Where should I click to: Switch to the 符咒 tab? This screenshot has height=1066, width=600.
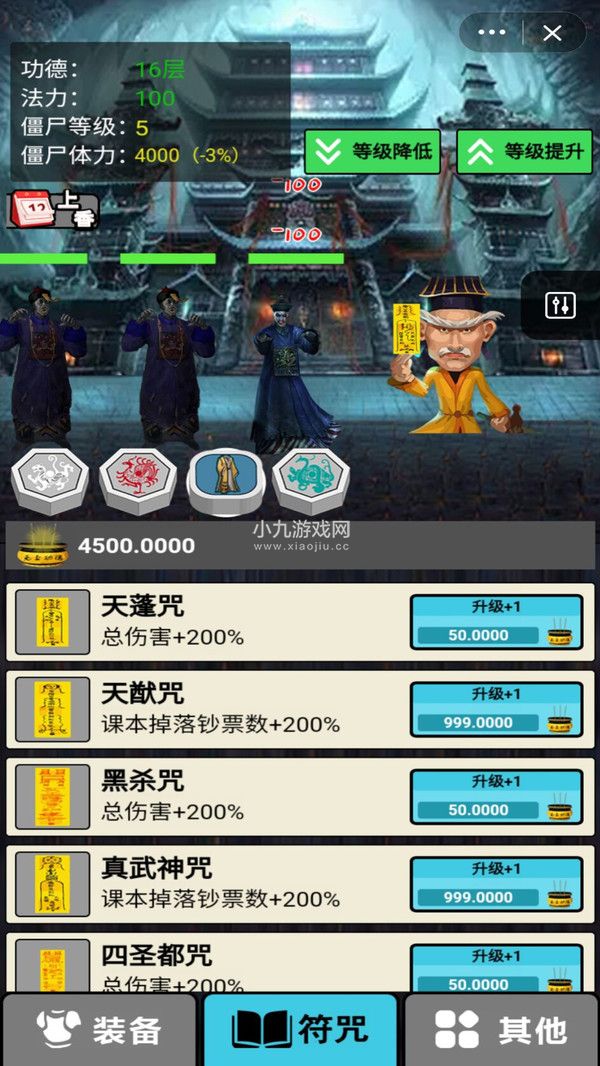coord(300,1030)
